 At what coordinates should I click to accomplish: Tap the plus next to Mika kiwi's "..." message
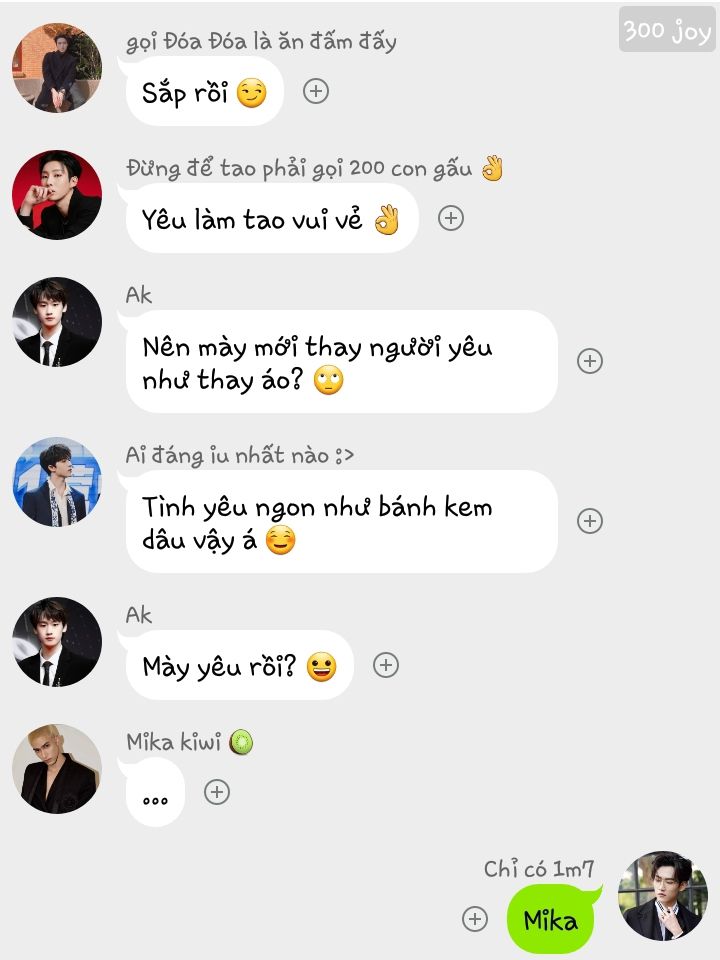click(217, 792)
